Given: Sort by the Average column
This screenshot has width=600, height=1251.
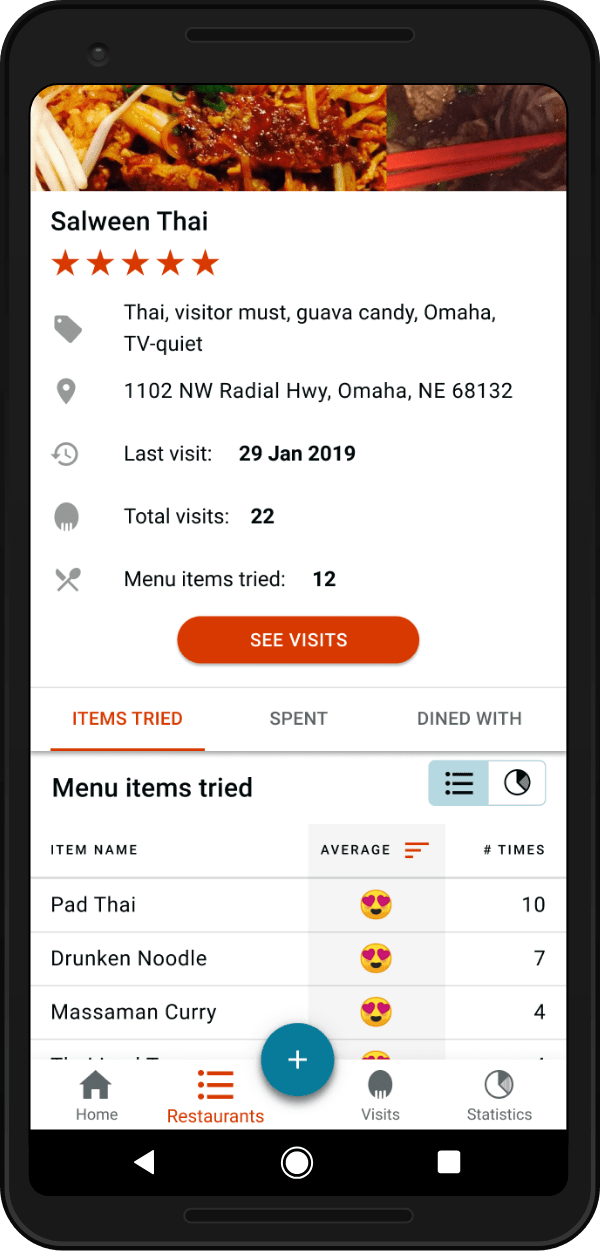Looking at the screenshot, I should pos(375,850).
